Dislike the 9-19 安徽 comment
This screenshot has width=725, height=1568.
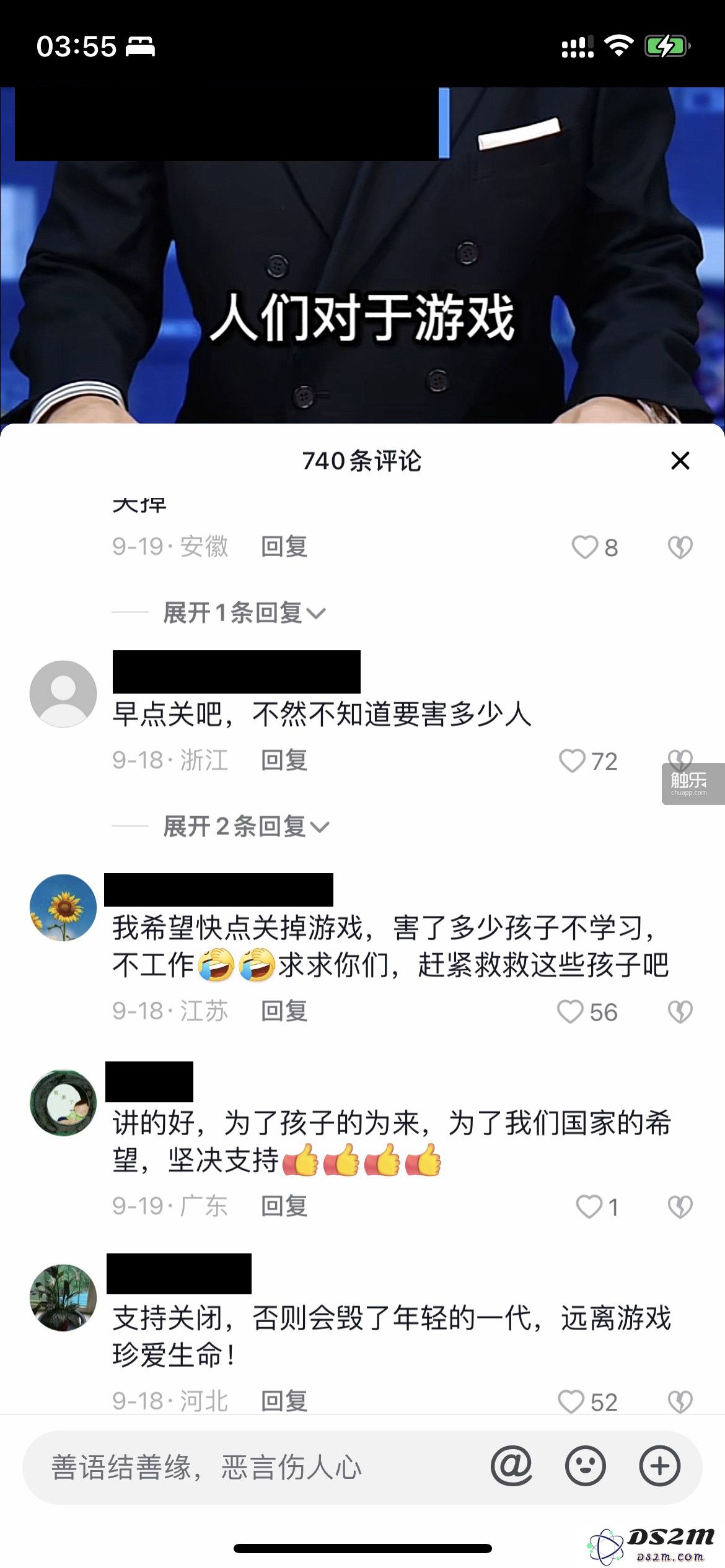(x=680, y=547)
